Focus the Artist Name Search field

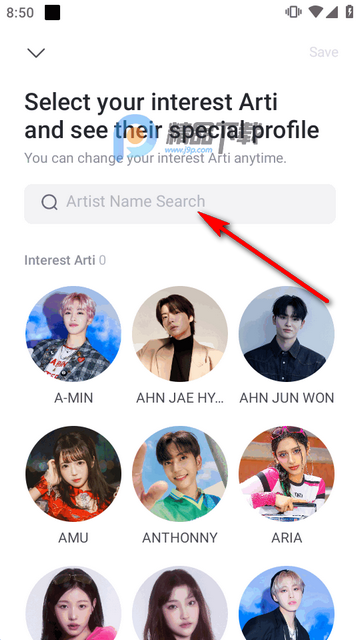click(x=180, y=204)
